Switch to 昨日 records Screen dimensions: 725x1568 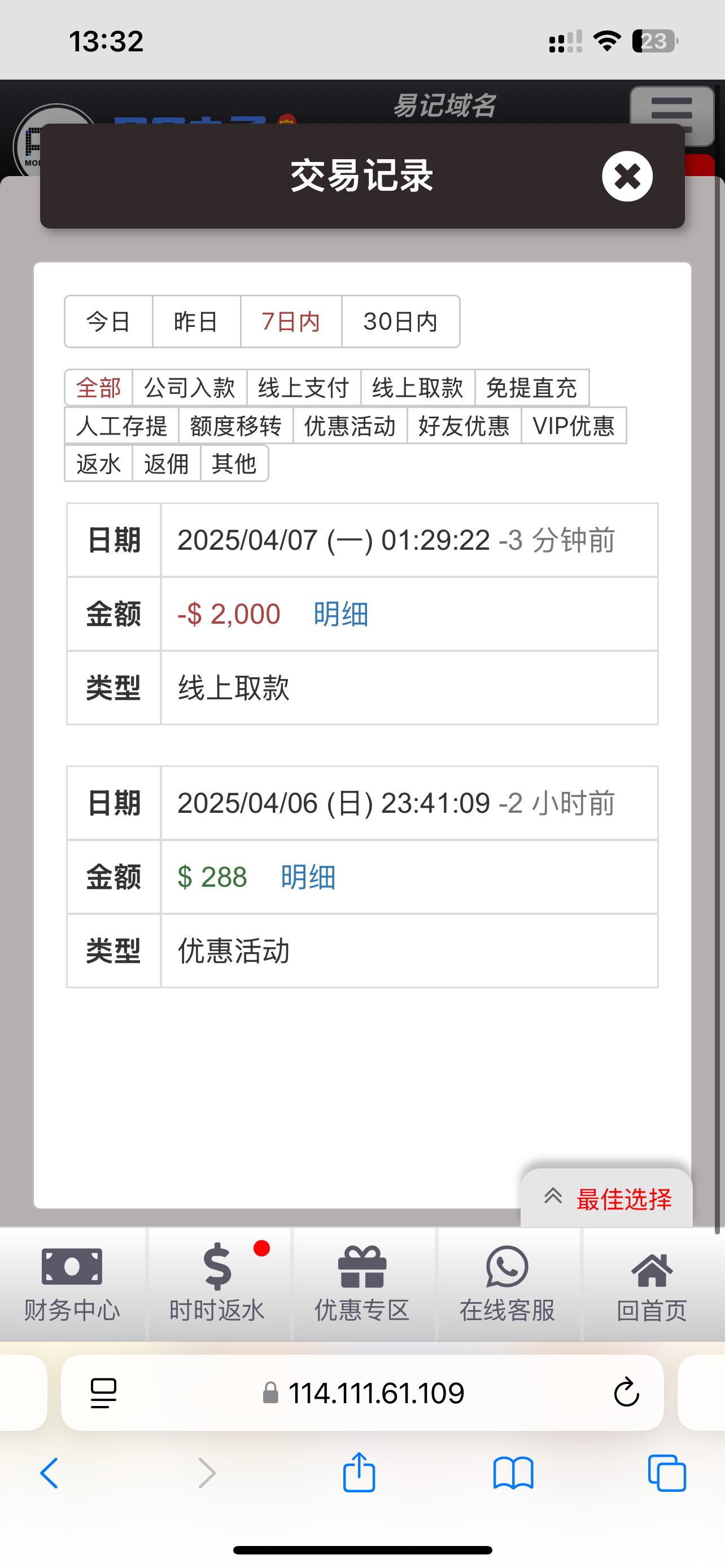click(x=196, y=321)
